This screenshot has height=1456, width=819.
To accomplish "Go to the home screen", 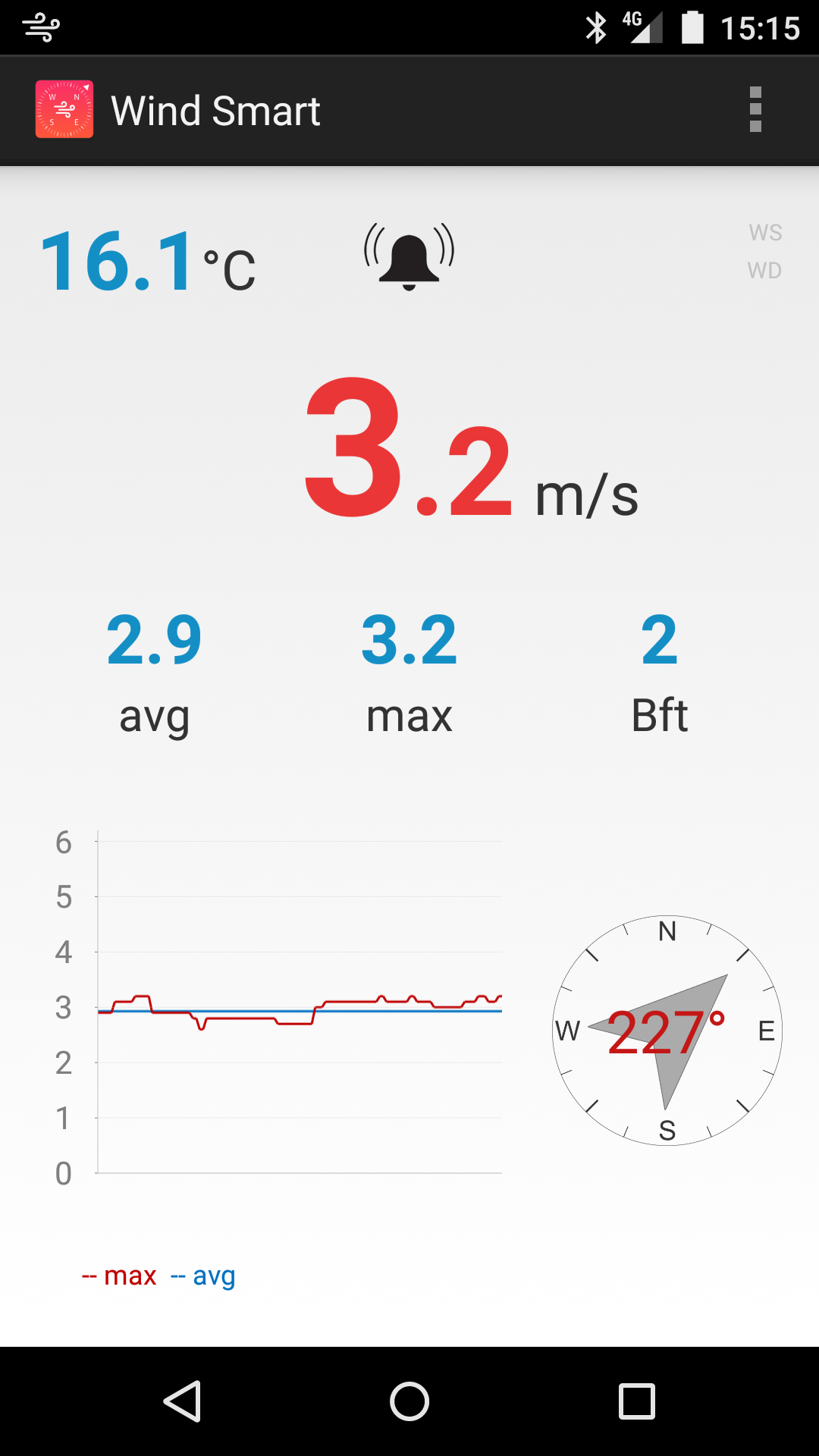I will tap(409, 1401).
